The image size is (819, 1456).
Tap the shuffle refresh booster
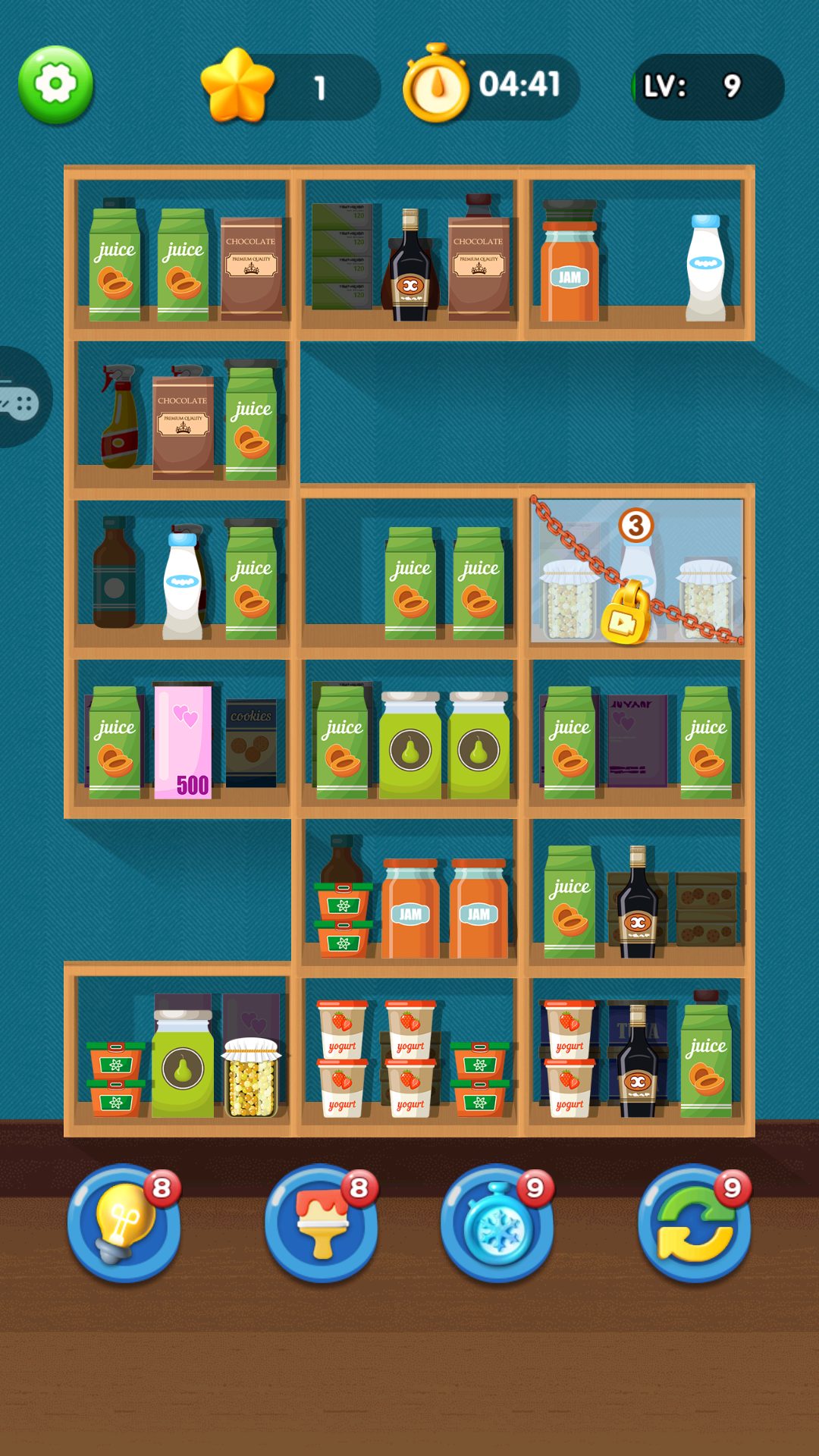coord(694,1222)
